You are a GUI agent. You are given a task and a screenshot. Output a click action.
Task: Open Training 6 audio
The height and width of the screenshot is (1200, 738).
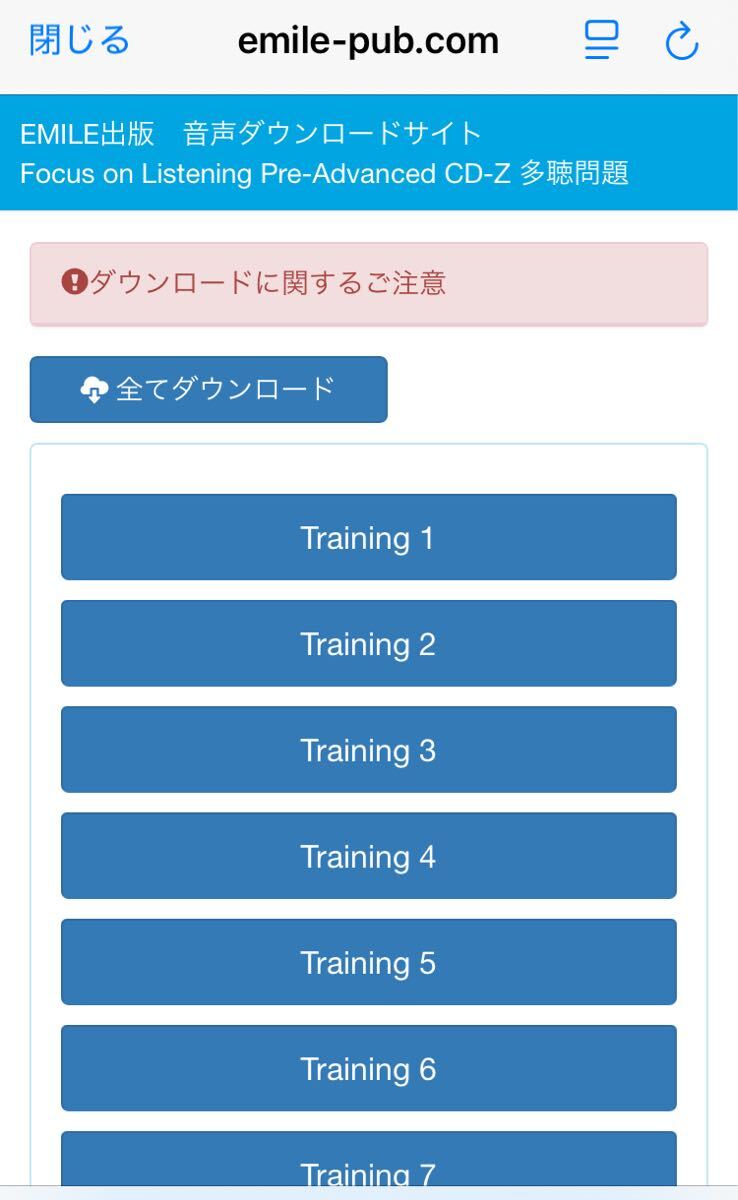(x=368, y=1067)
